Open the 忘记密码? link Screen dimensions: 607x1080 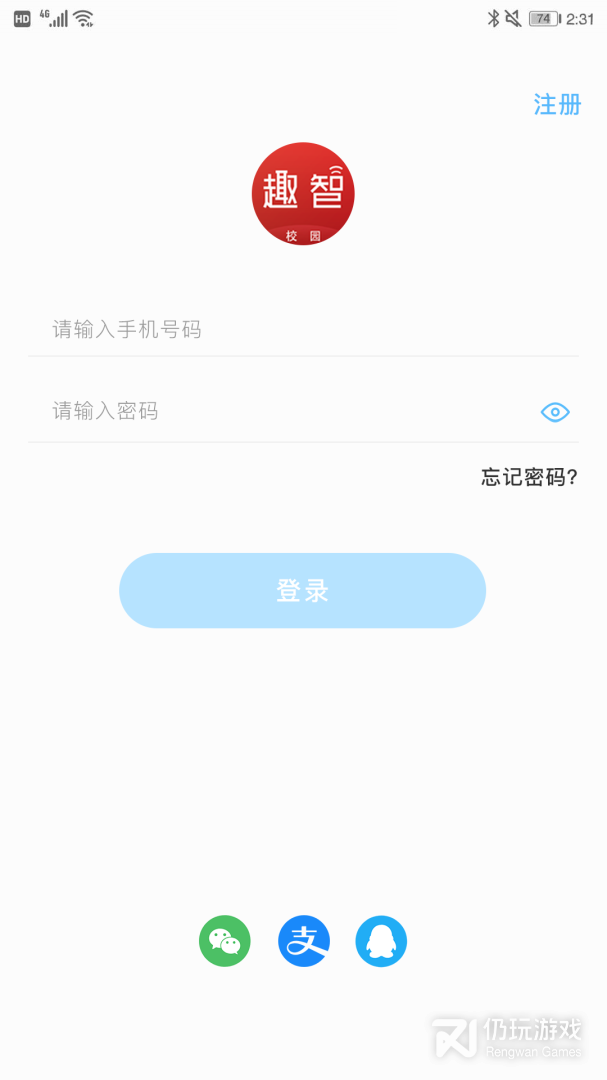click(x=529, y=477)
